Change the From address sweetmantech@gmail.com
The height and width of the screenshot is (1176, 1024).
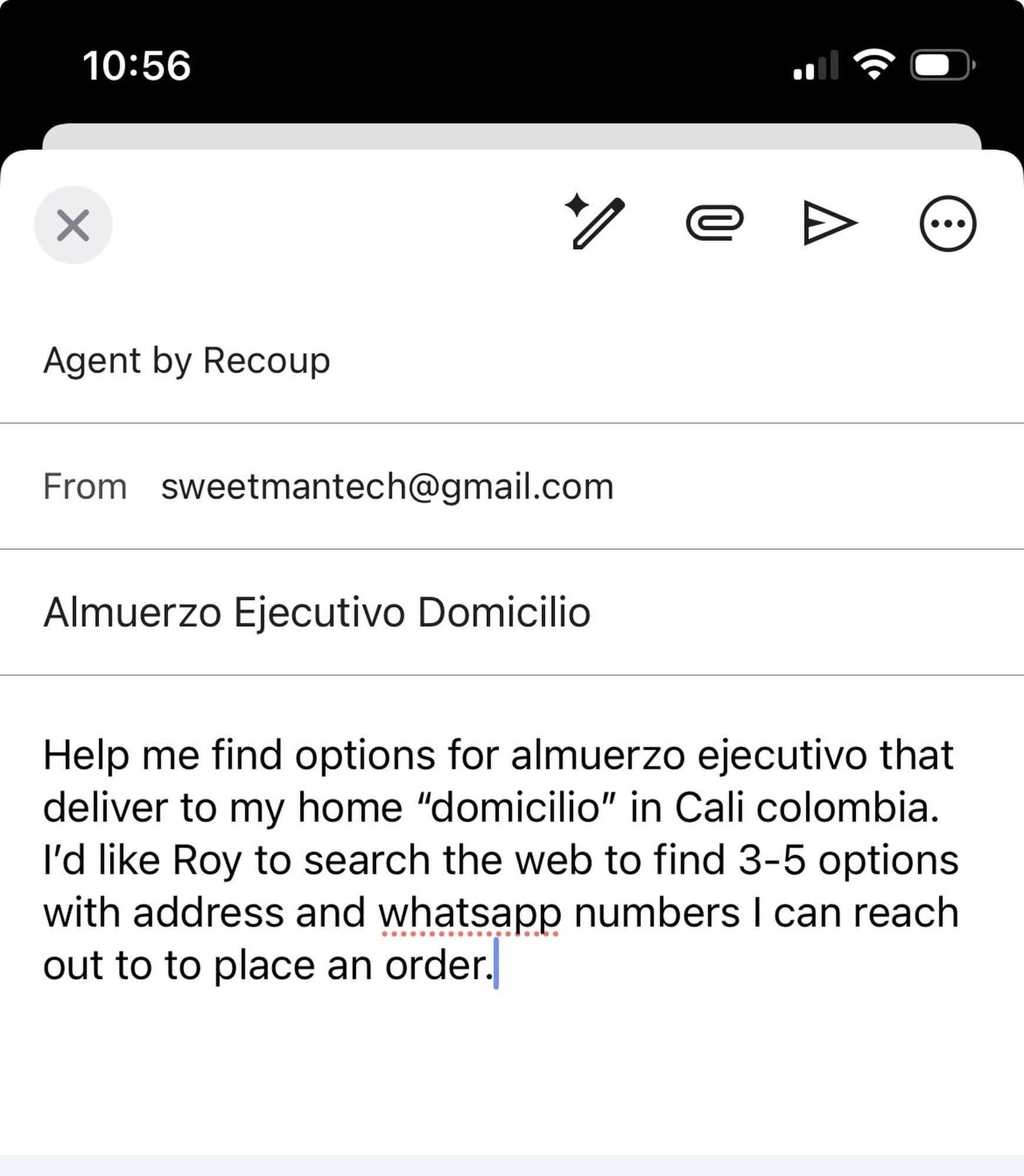click(x=387, y=486)
